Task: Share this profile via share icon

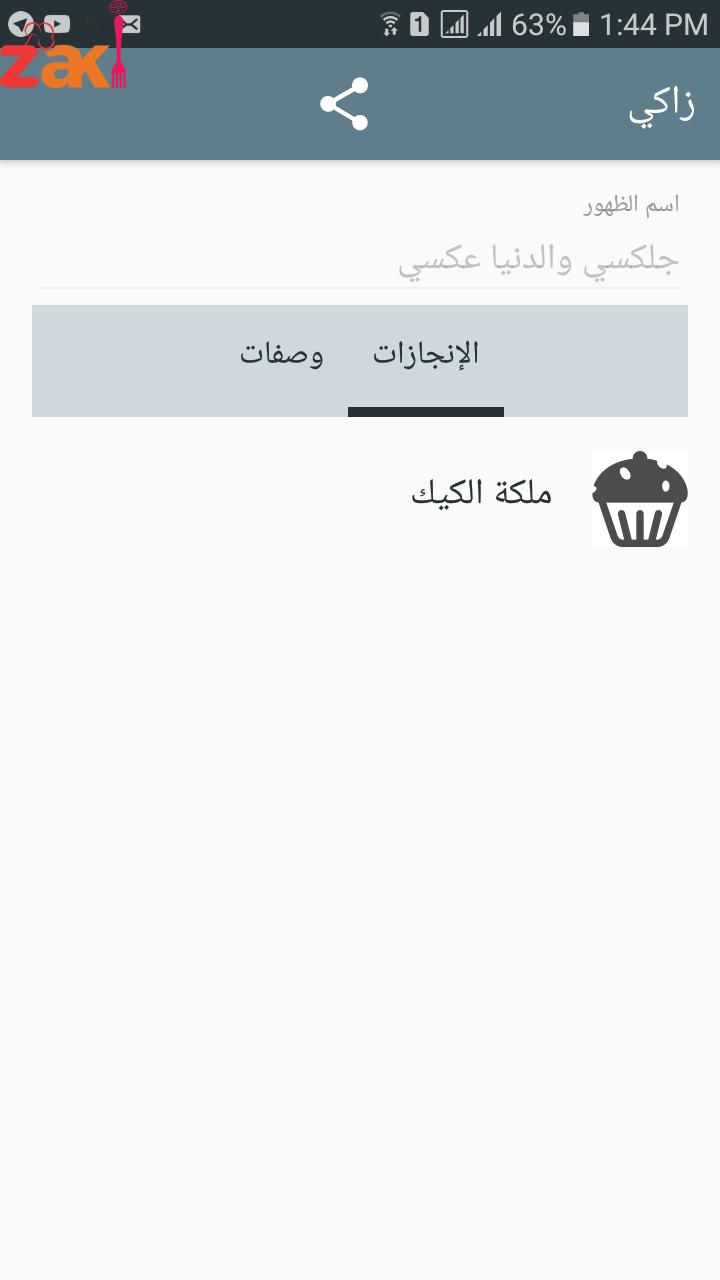Action: tap(344, 104)
